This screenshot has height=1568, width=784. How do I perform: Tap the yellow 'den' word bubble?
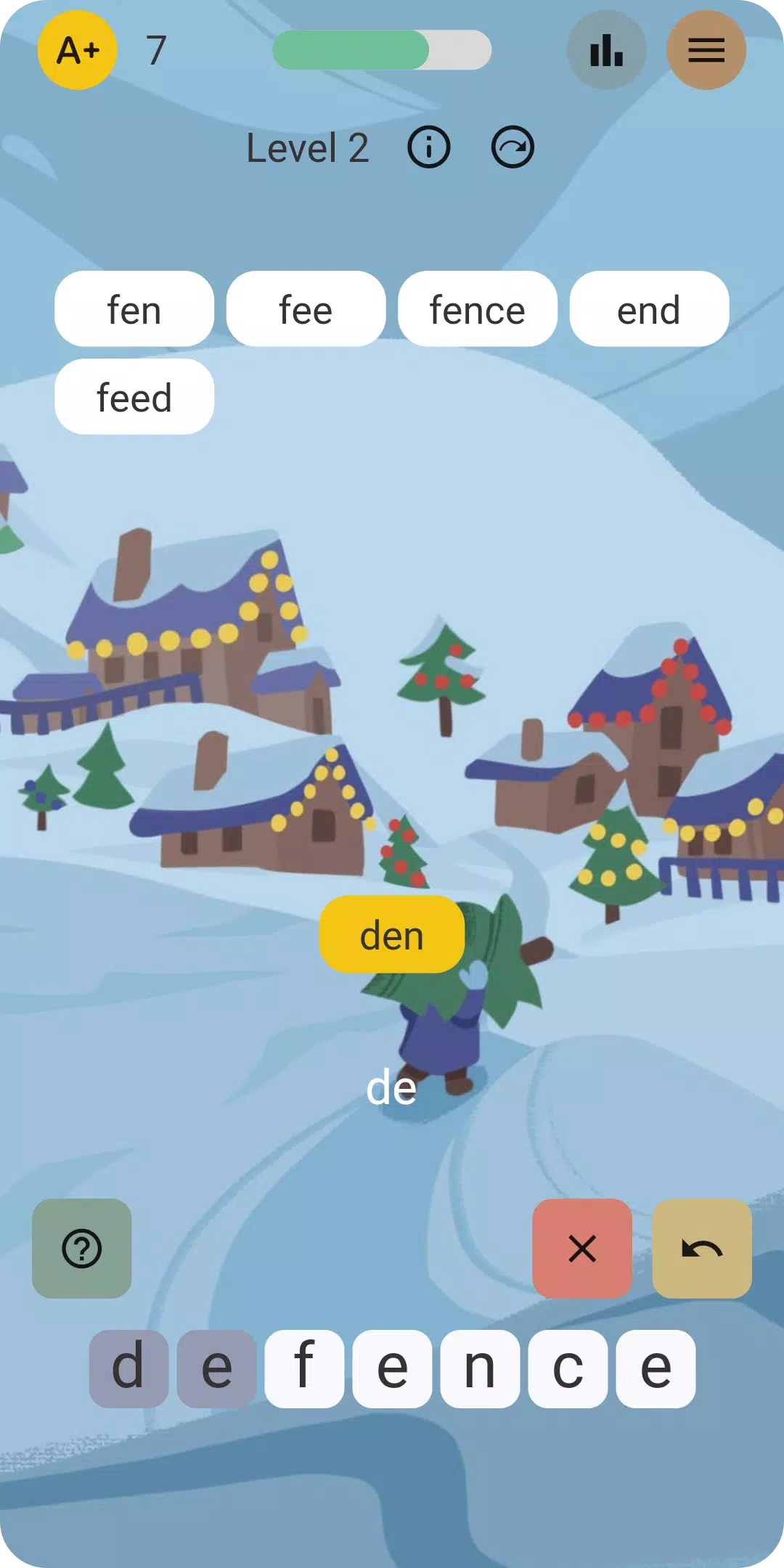391,934
